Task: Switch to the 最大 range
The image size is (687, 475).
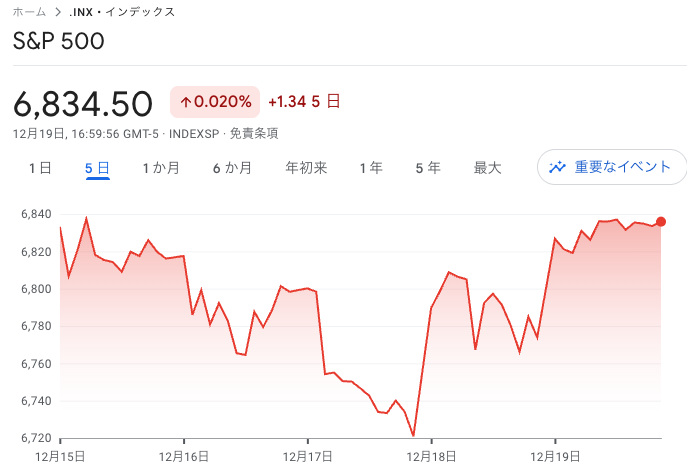Action: coord(487,168)
